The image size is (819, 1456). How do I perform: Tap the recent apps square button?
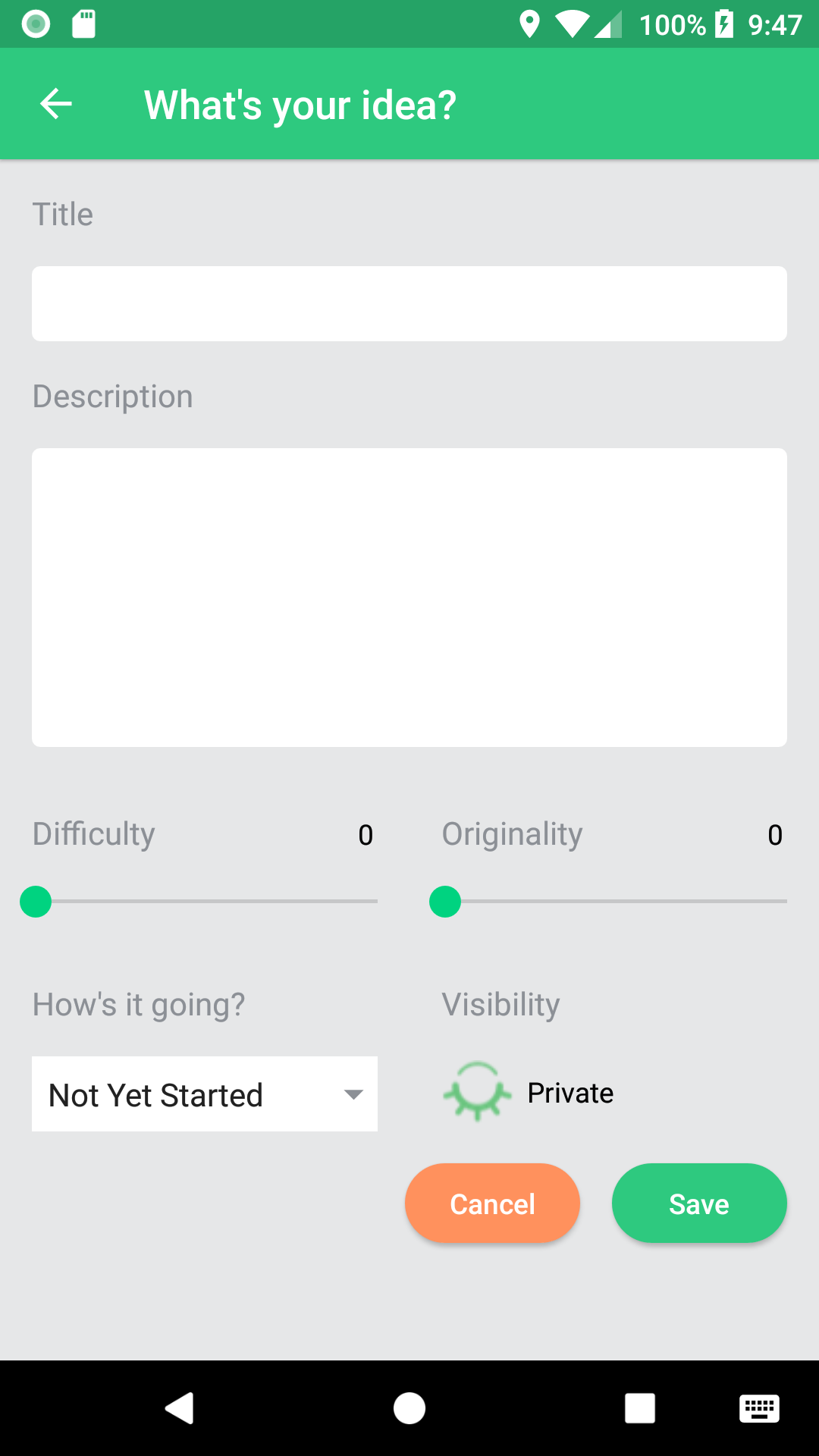(639, 1408)
